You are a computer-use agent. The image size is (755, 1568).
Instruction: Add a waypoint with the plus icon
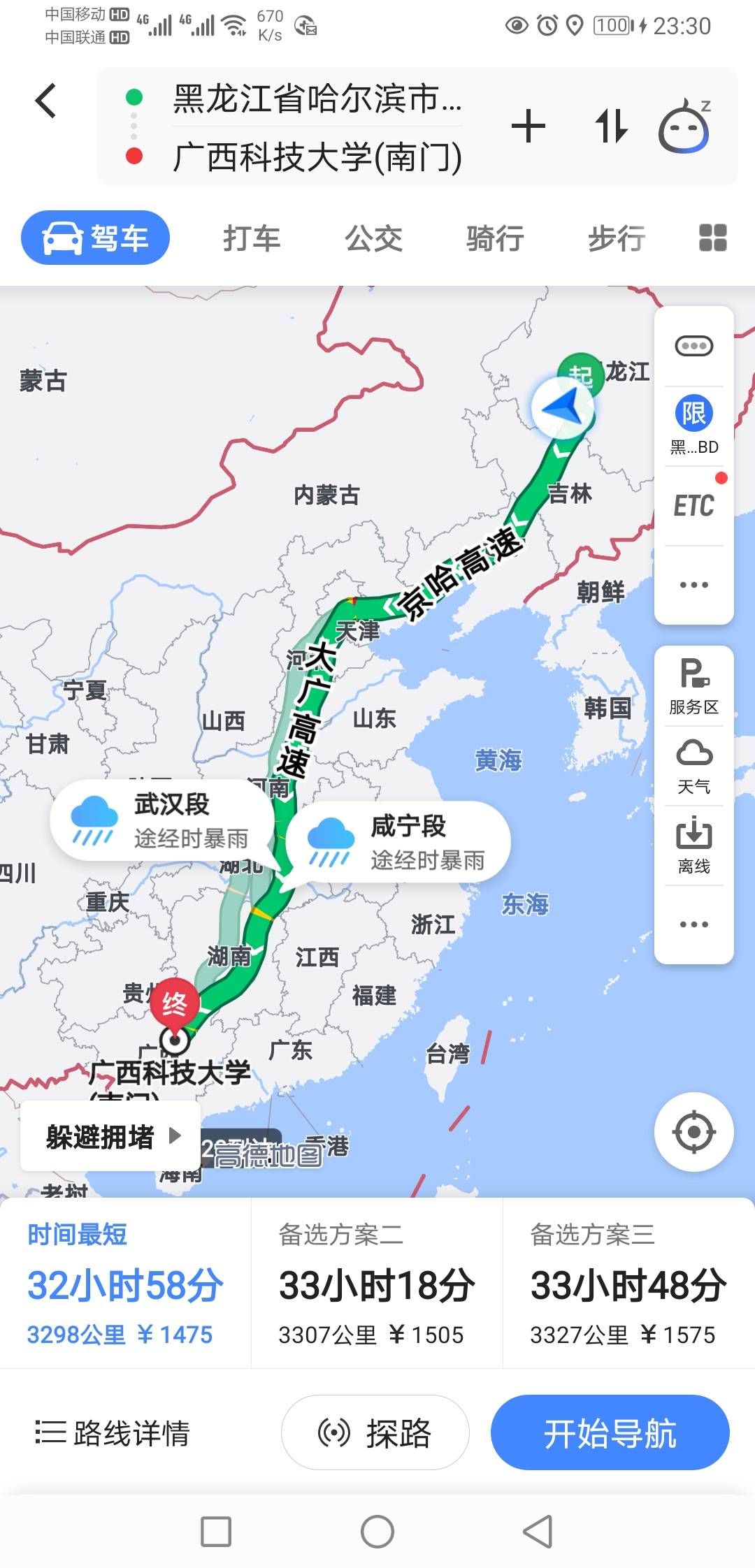[x=528, y=127]
